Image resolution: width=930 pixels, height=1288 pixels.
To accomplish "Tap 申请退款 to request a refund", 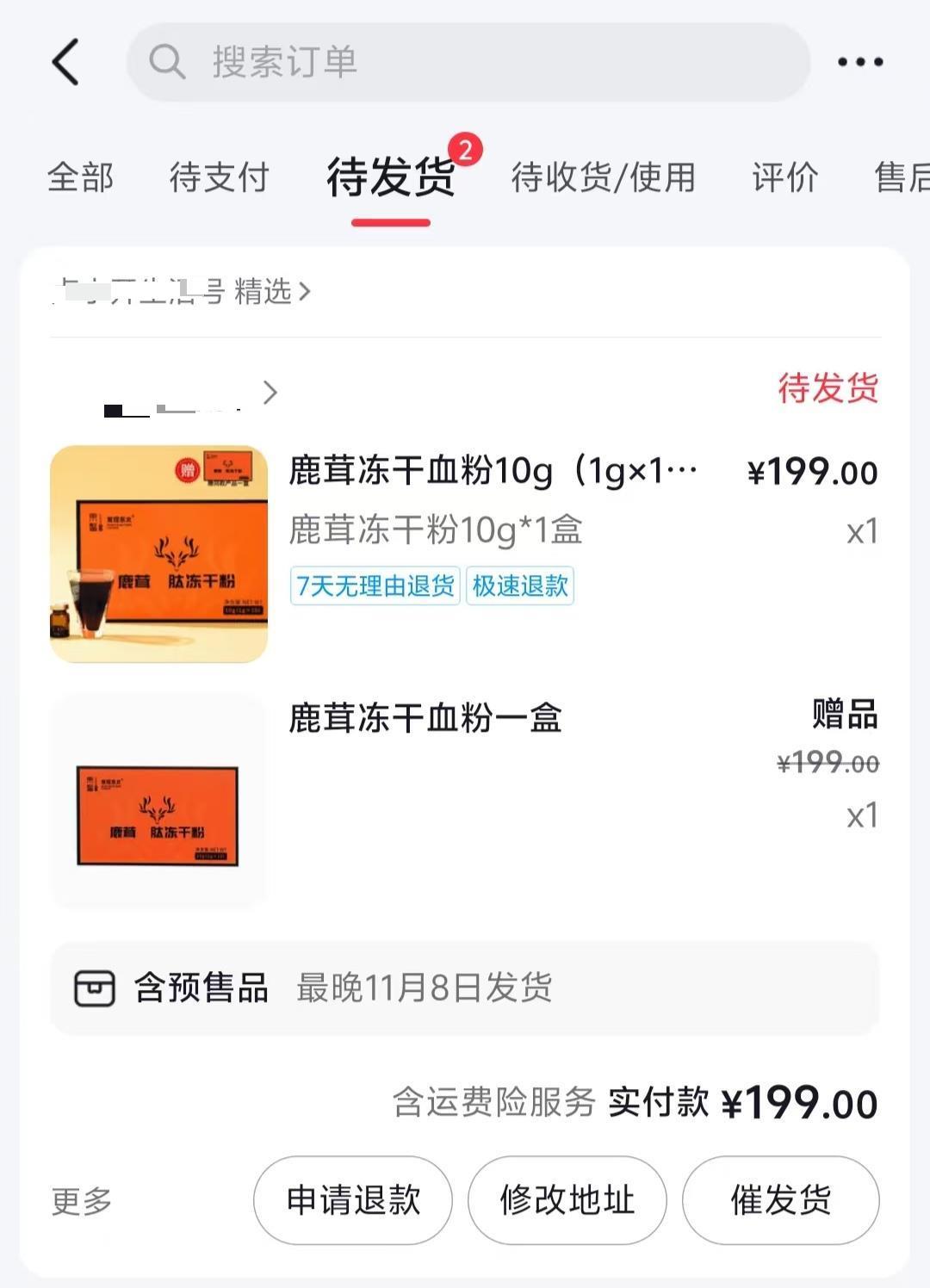I will 353,1200.
